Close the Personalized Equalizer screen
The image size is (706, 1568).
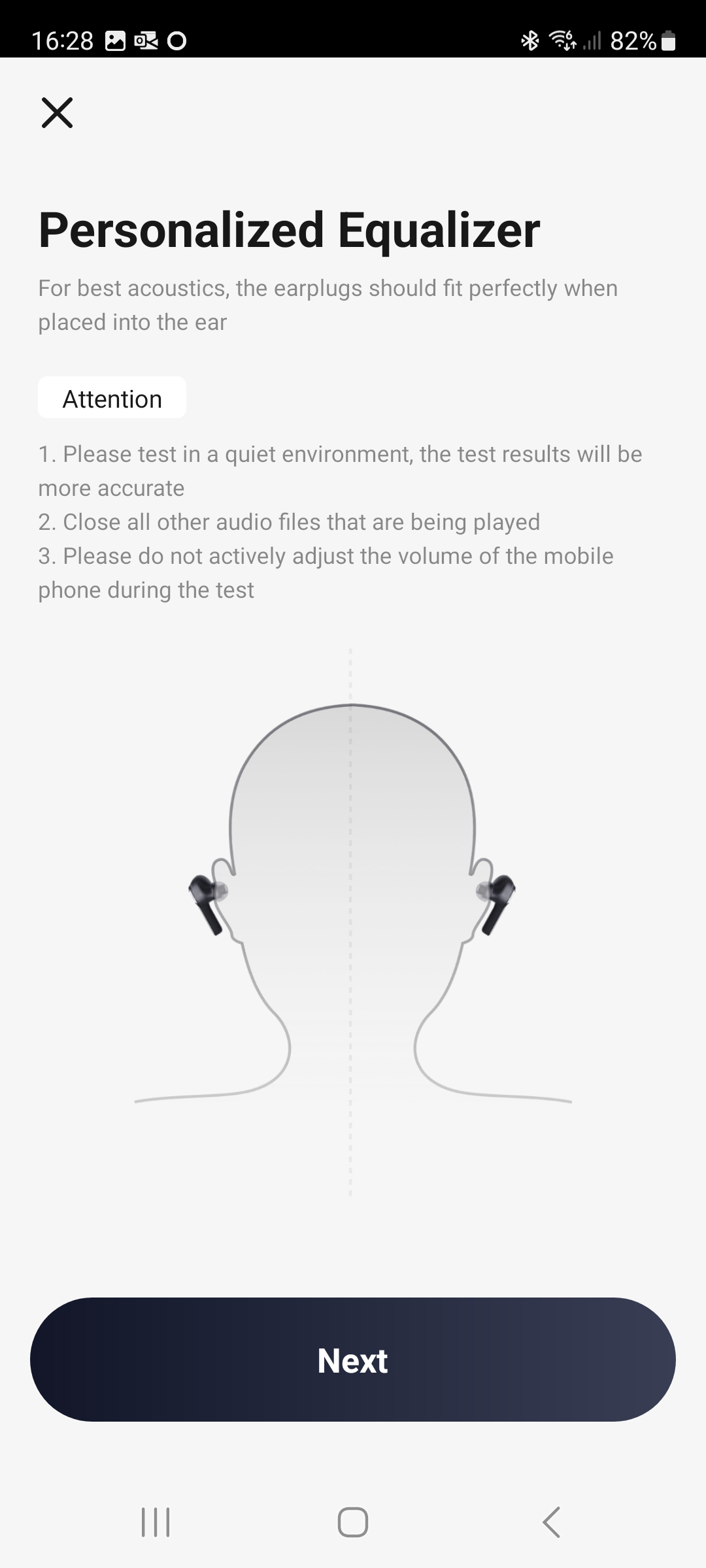(57, 112)
